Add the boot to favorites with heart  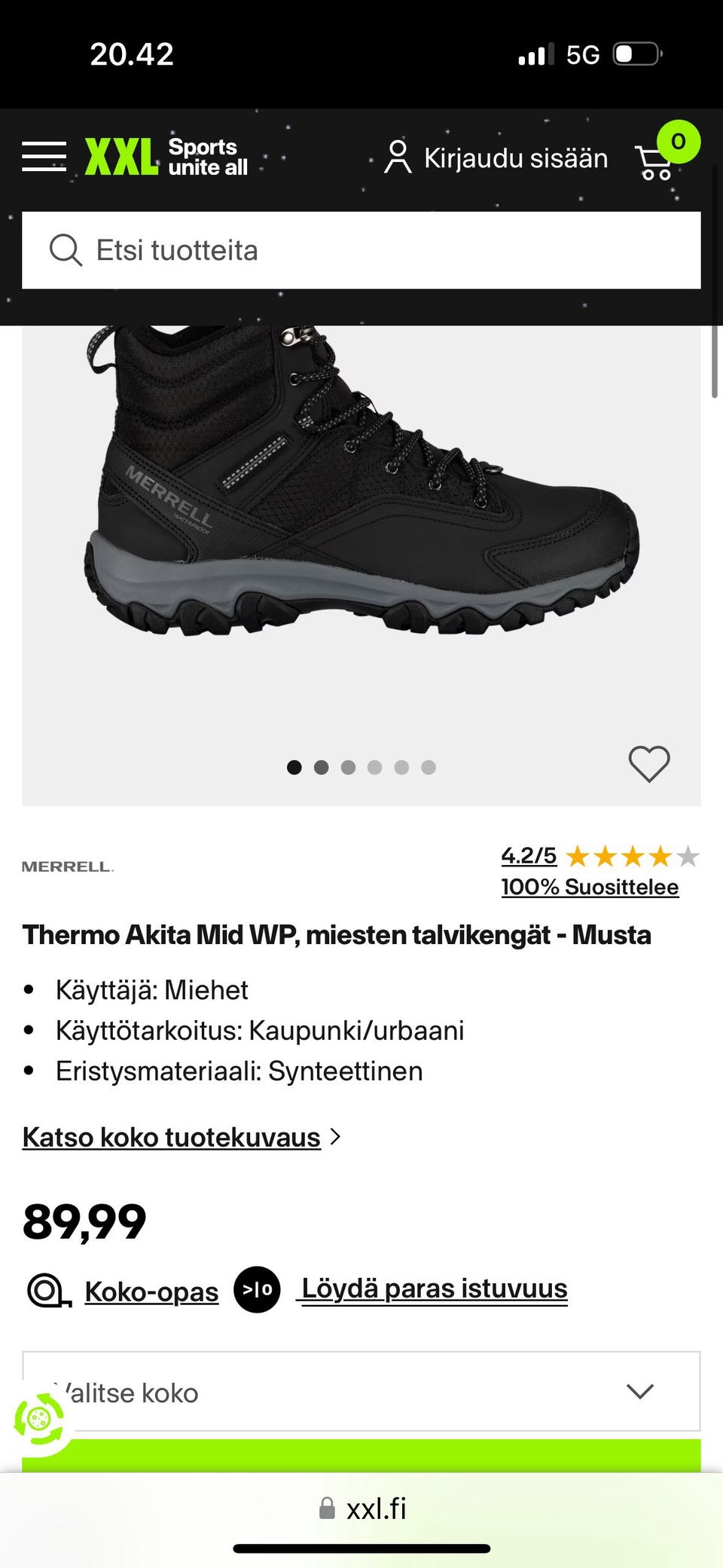click(x=648, y=763)
